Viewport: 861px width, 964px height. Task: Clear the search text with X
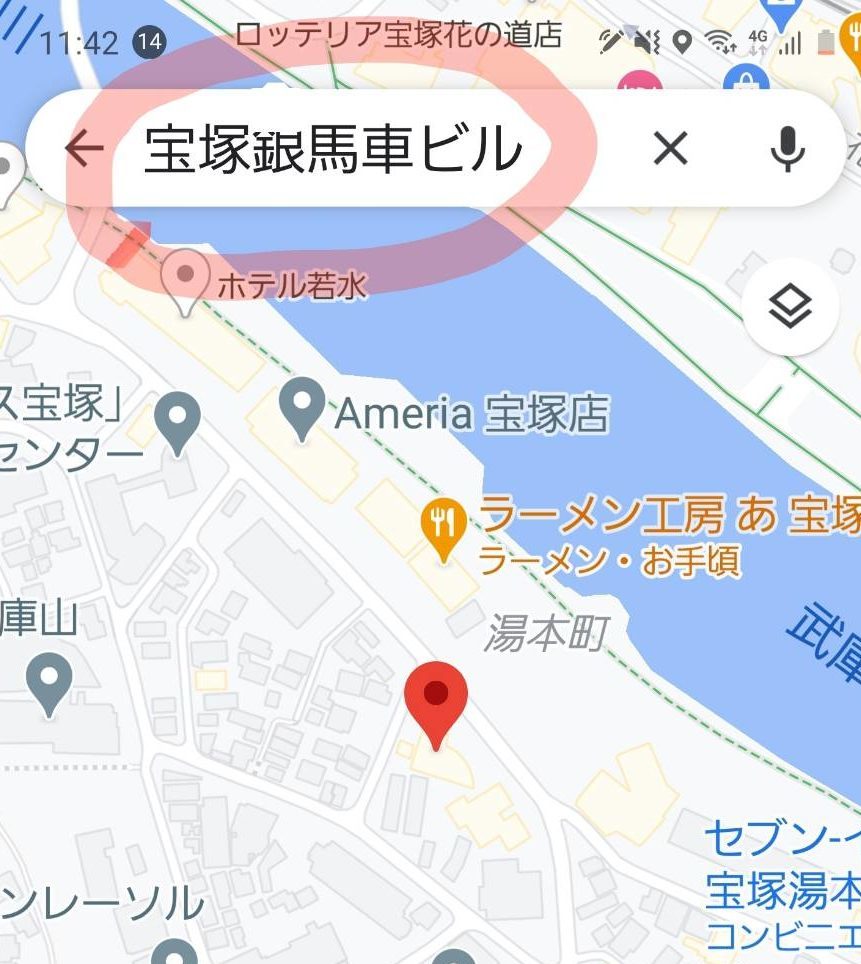[x=670, y=149]
